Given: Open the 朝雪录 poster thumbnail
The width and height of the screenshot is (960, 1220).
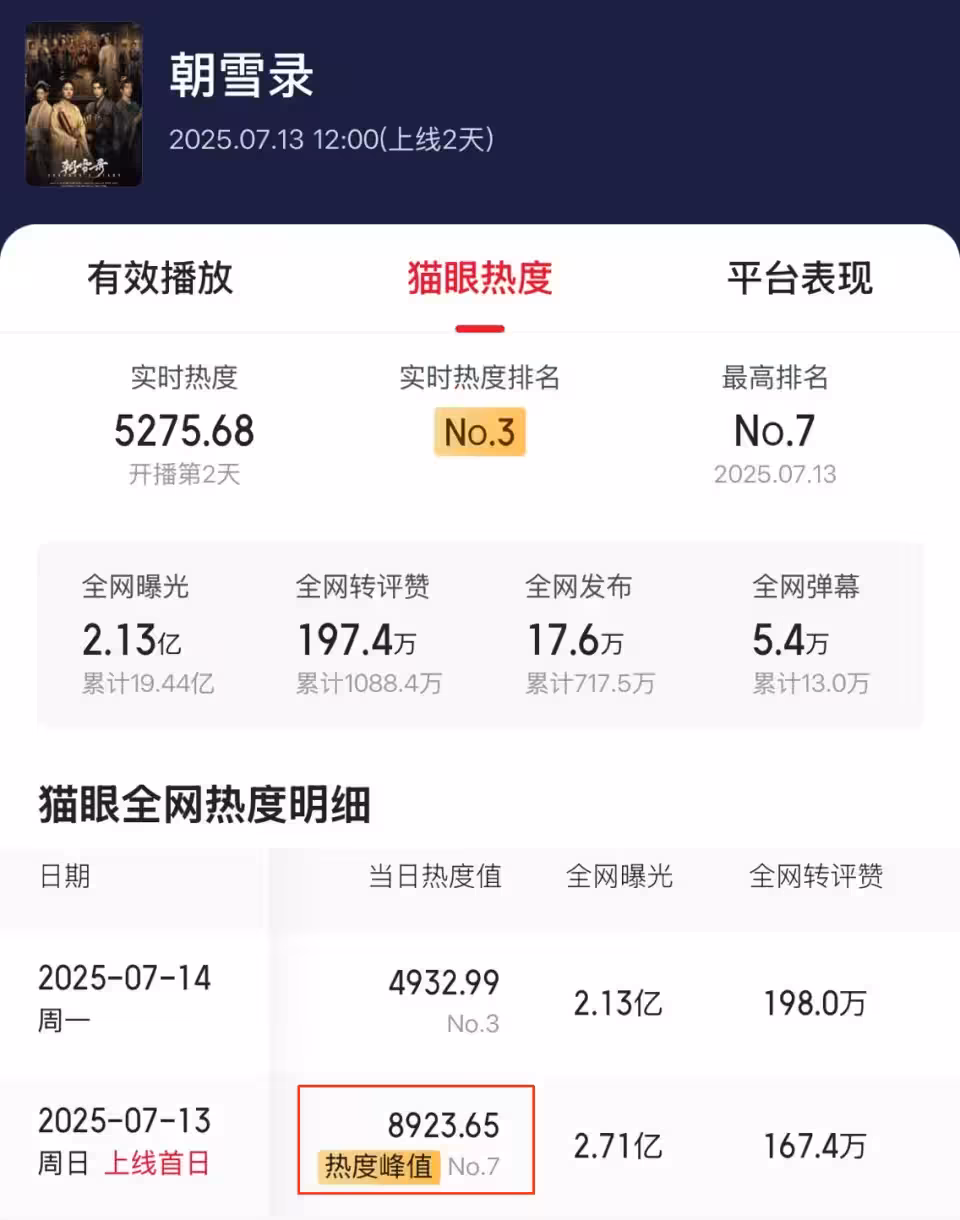Looking at the screenshot, I should (84, 104).
